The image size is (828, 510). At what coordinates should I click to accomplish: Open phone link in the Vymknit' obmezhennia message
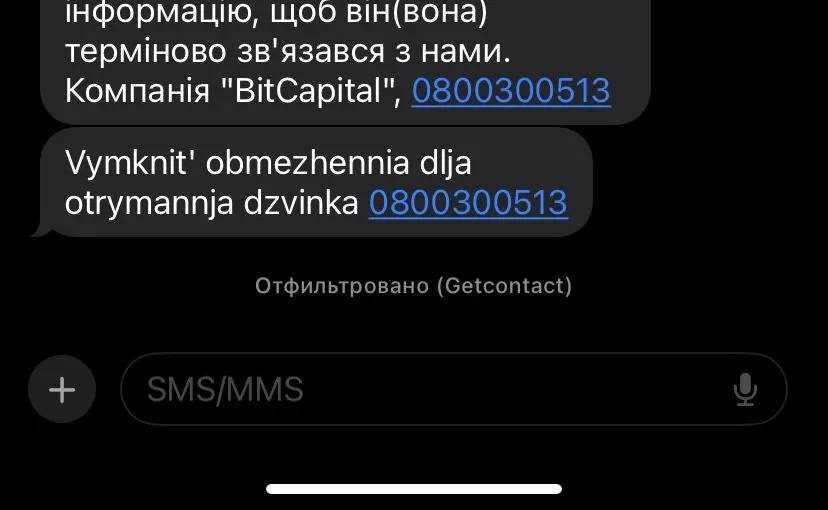(x=468, y=203)
